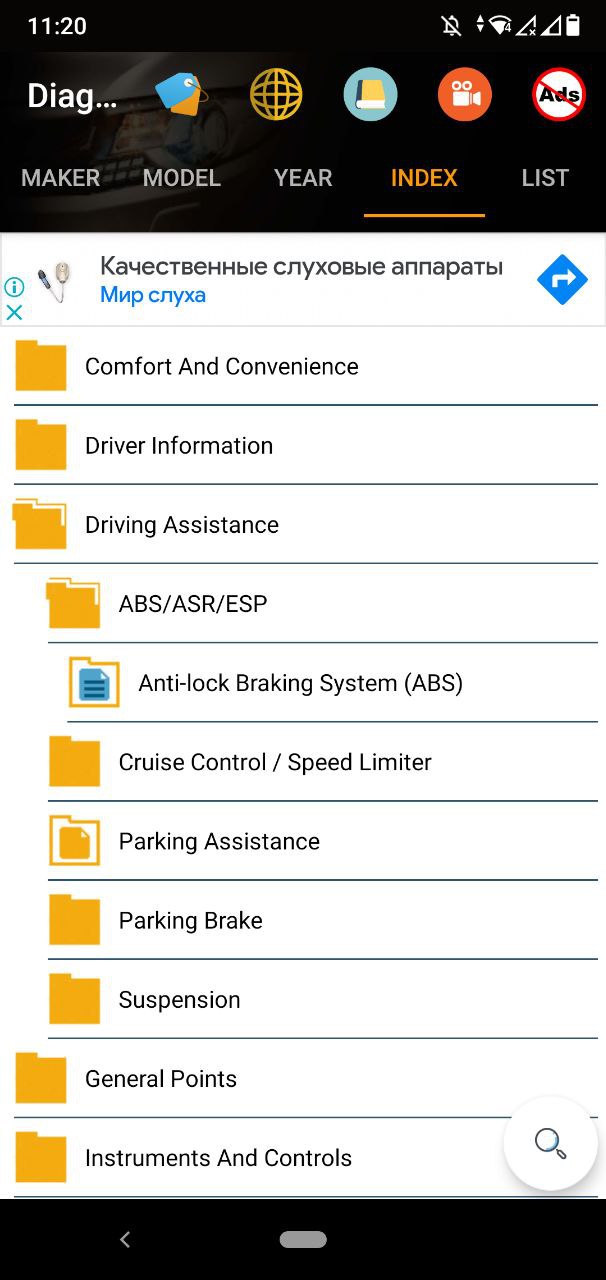
Task: Expand the Parking Brake folder
Action: tap(323, 920)
